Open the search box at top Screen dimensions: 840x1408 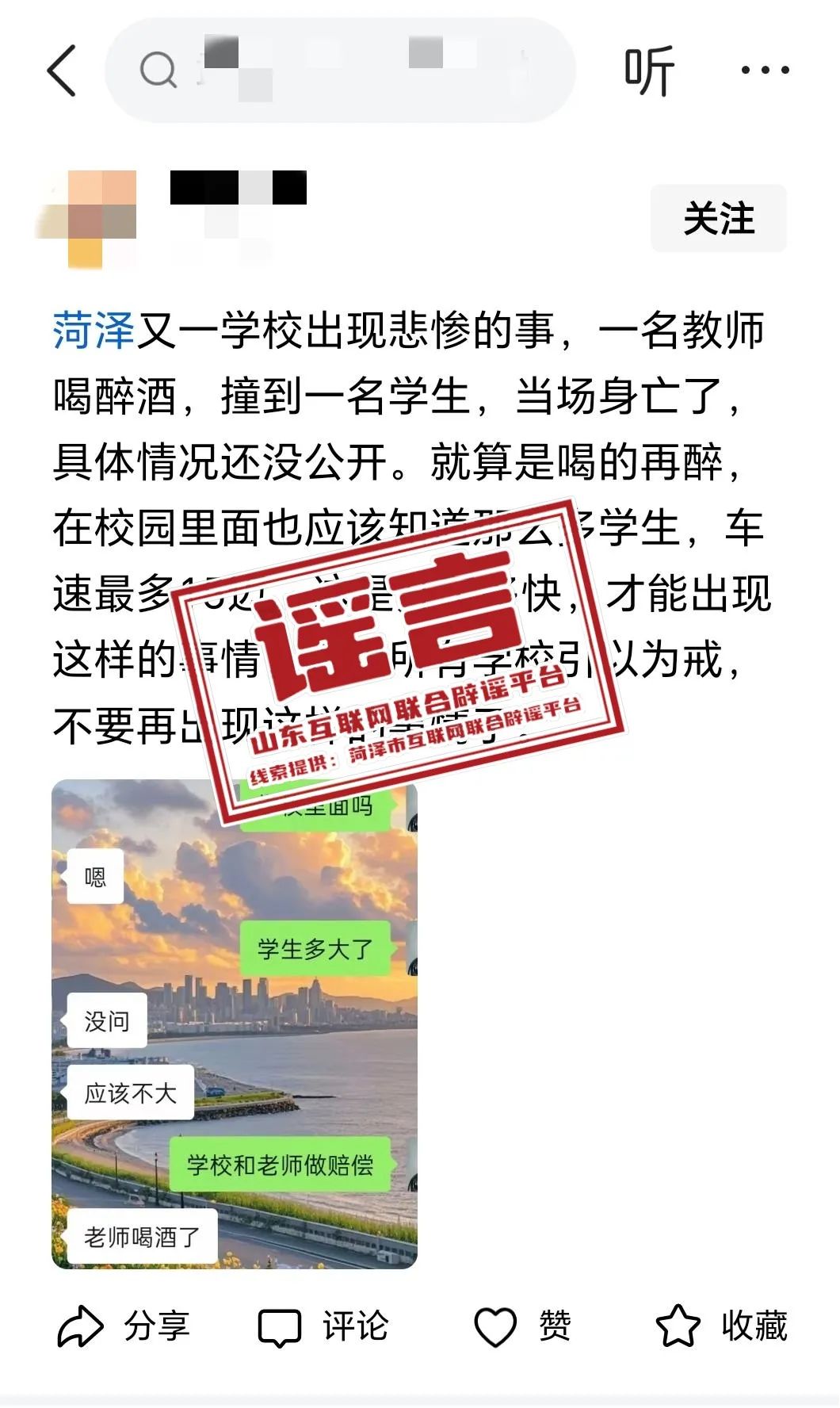pos(341,71)
